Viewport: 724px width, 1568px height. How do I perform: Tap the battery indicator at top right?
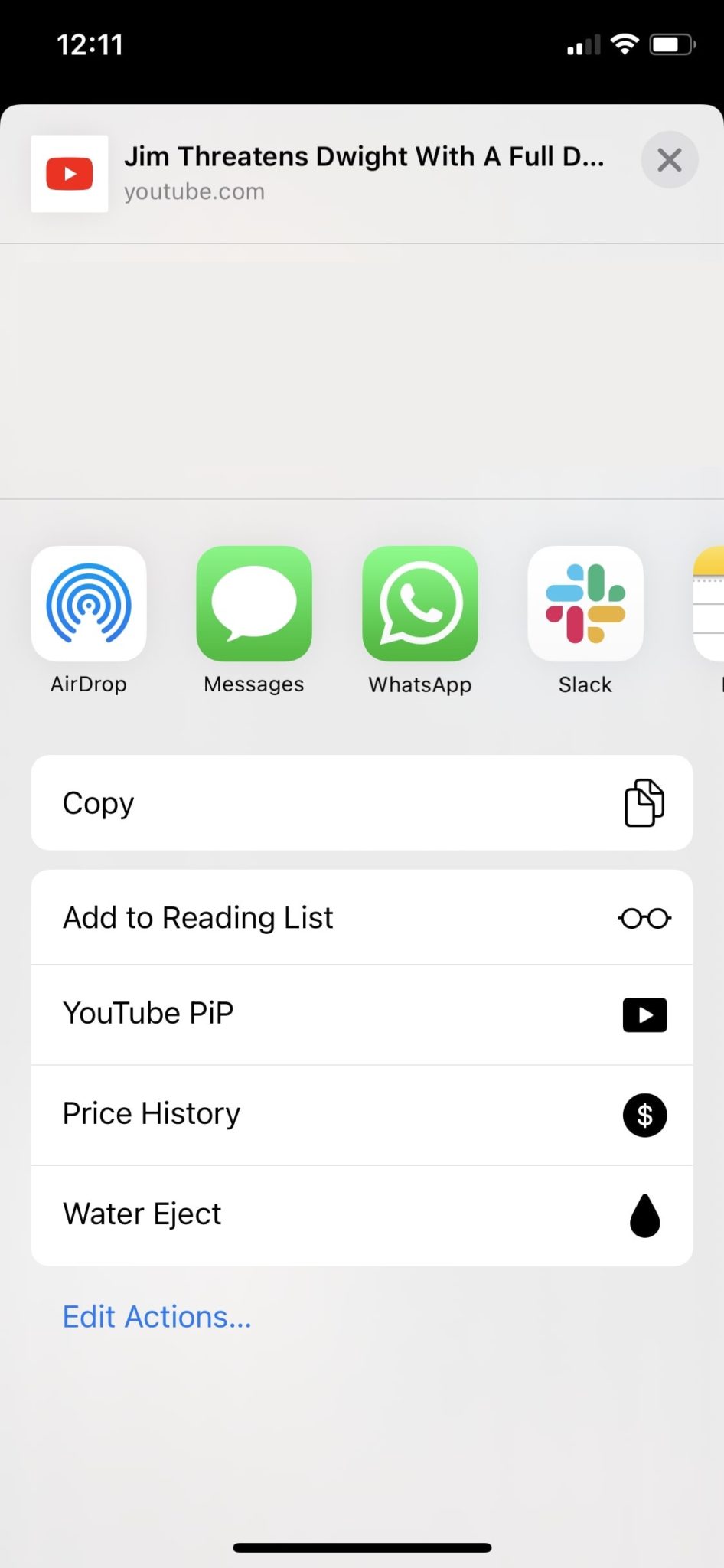pyautogui.click(x=671, y=44)
